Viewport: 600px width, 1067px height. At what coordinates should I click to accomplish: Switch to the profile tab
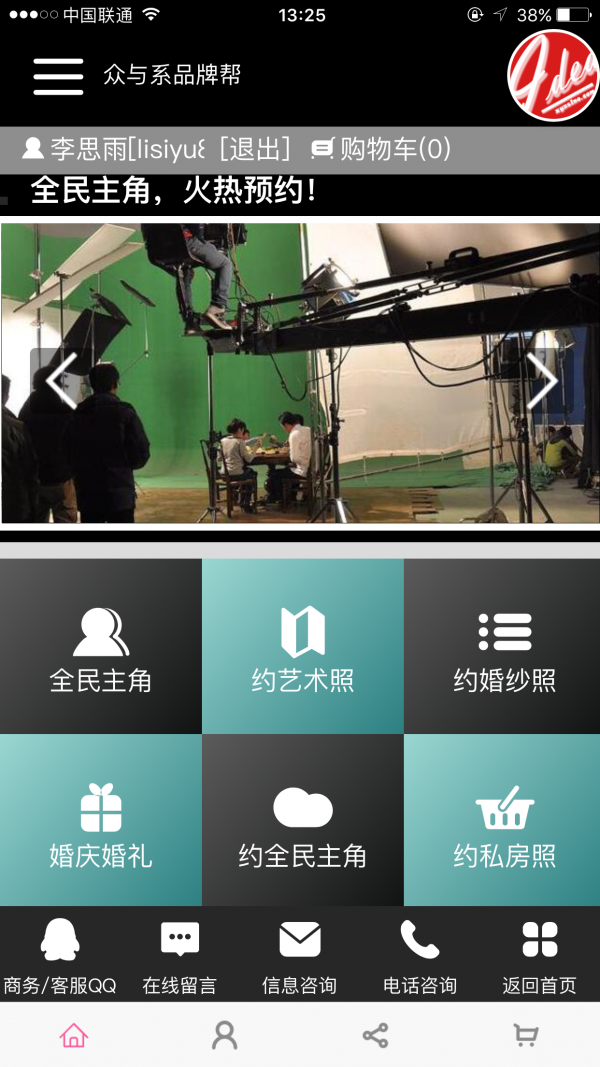pos(225,1036)
